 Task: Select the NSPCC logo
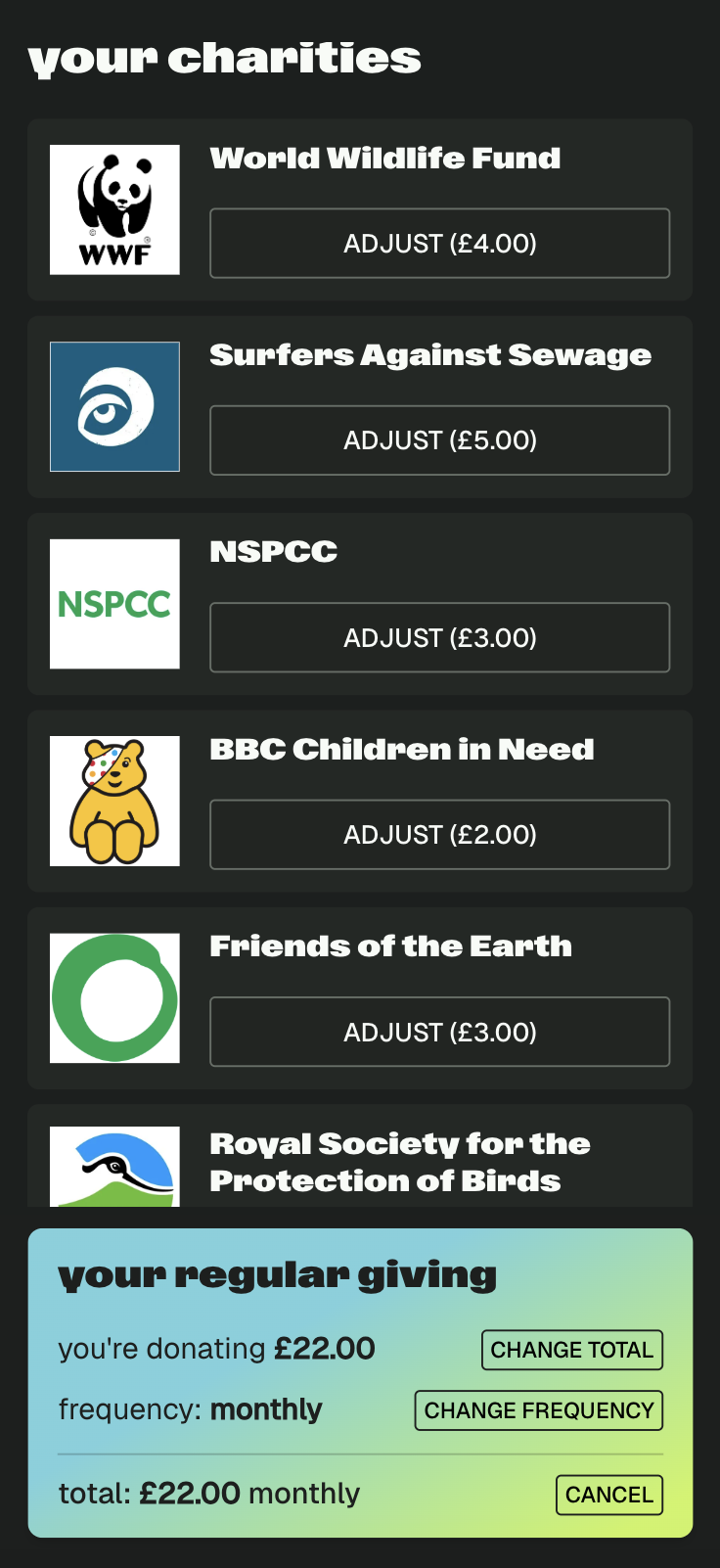114,604
